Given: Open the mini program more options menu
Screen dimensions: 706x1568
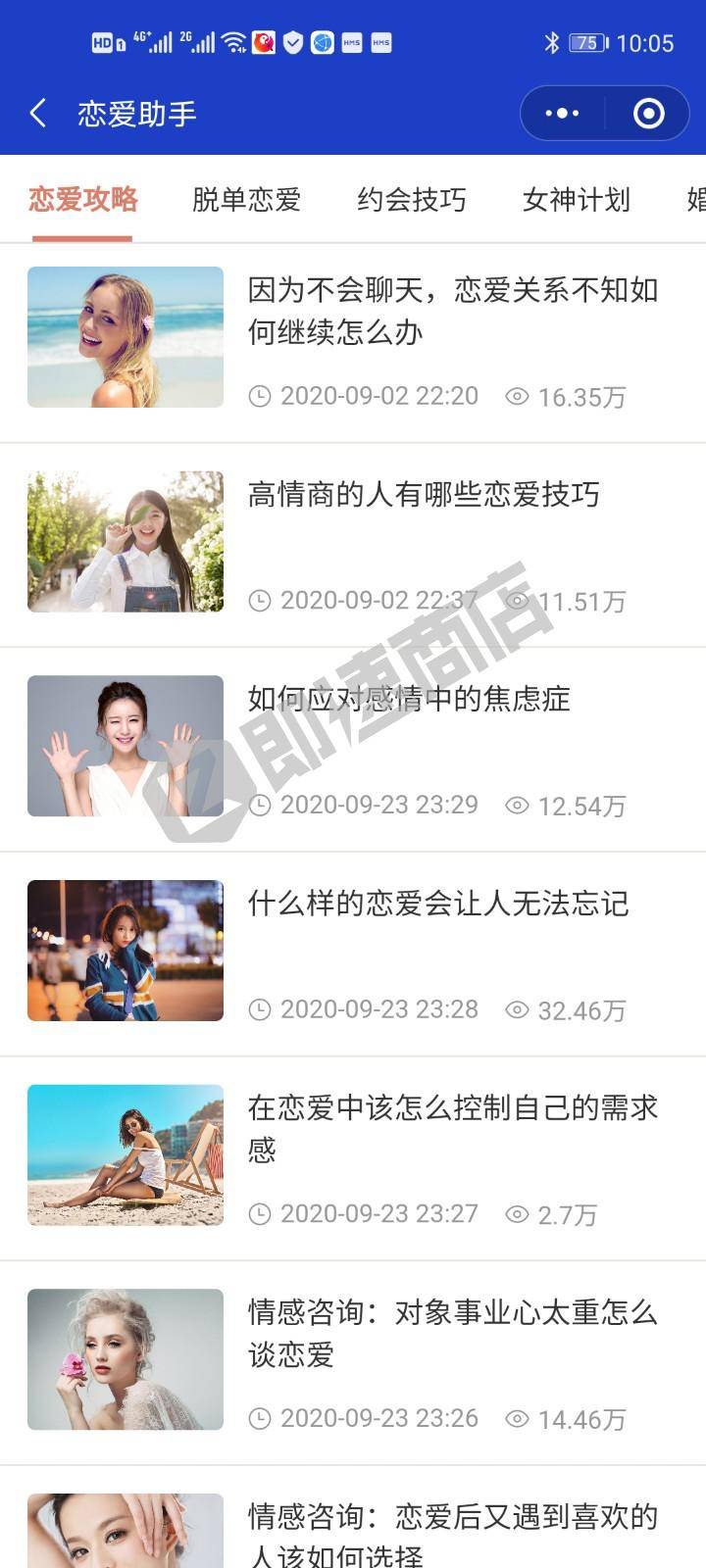Looking at the screenshot, I should click(x=562, y=114).
